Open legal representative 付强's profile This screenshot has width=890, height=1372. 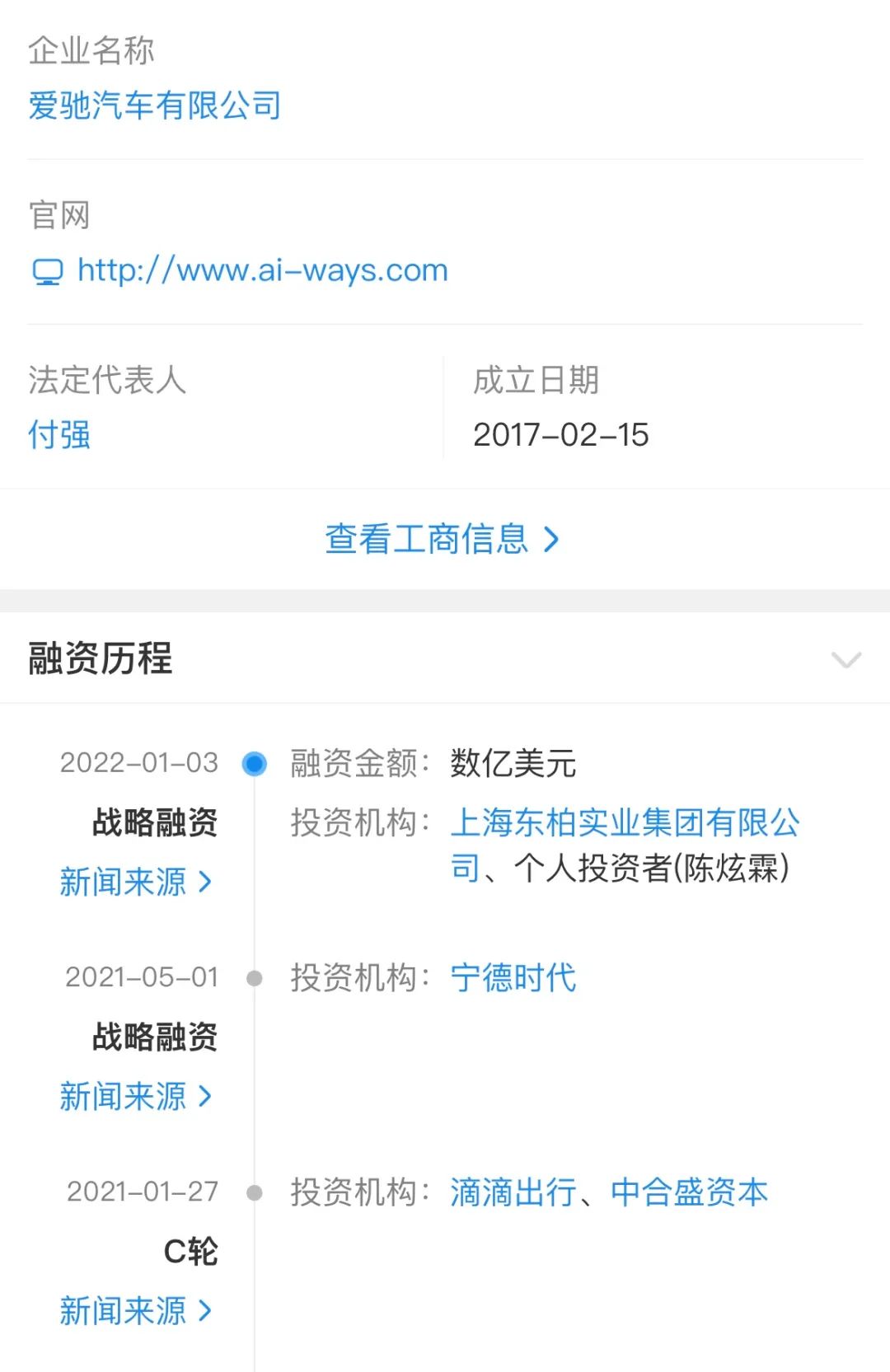point(59,434)
